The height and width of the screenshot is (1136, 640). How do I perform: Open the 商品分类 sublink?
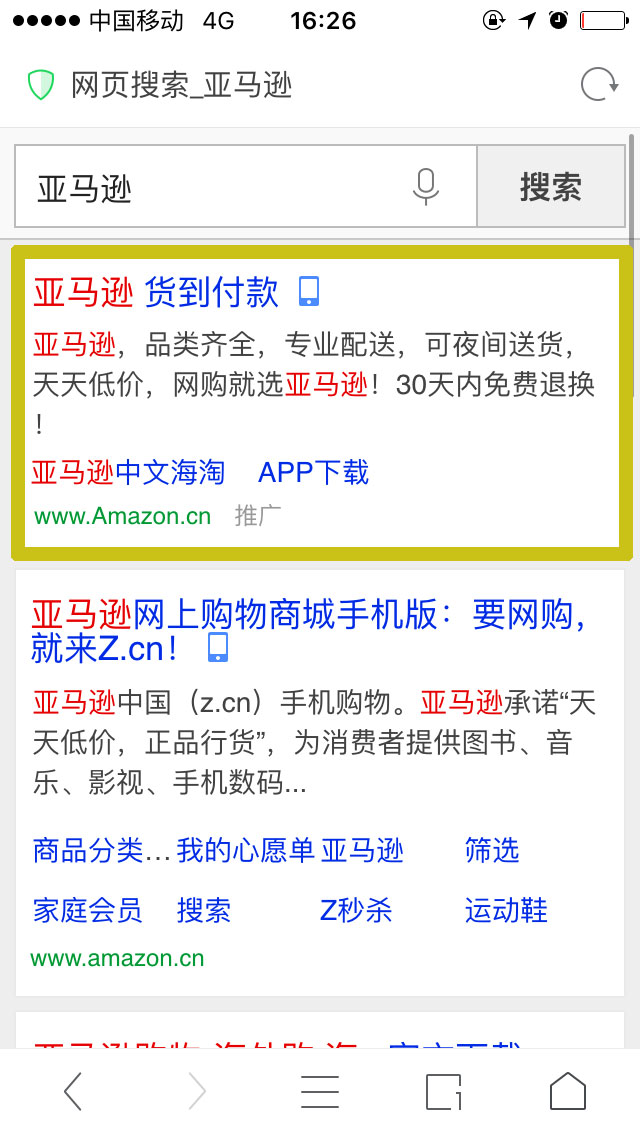click(x=101, y=851)
